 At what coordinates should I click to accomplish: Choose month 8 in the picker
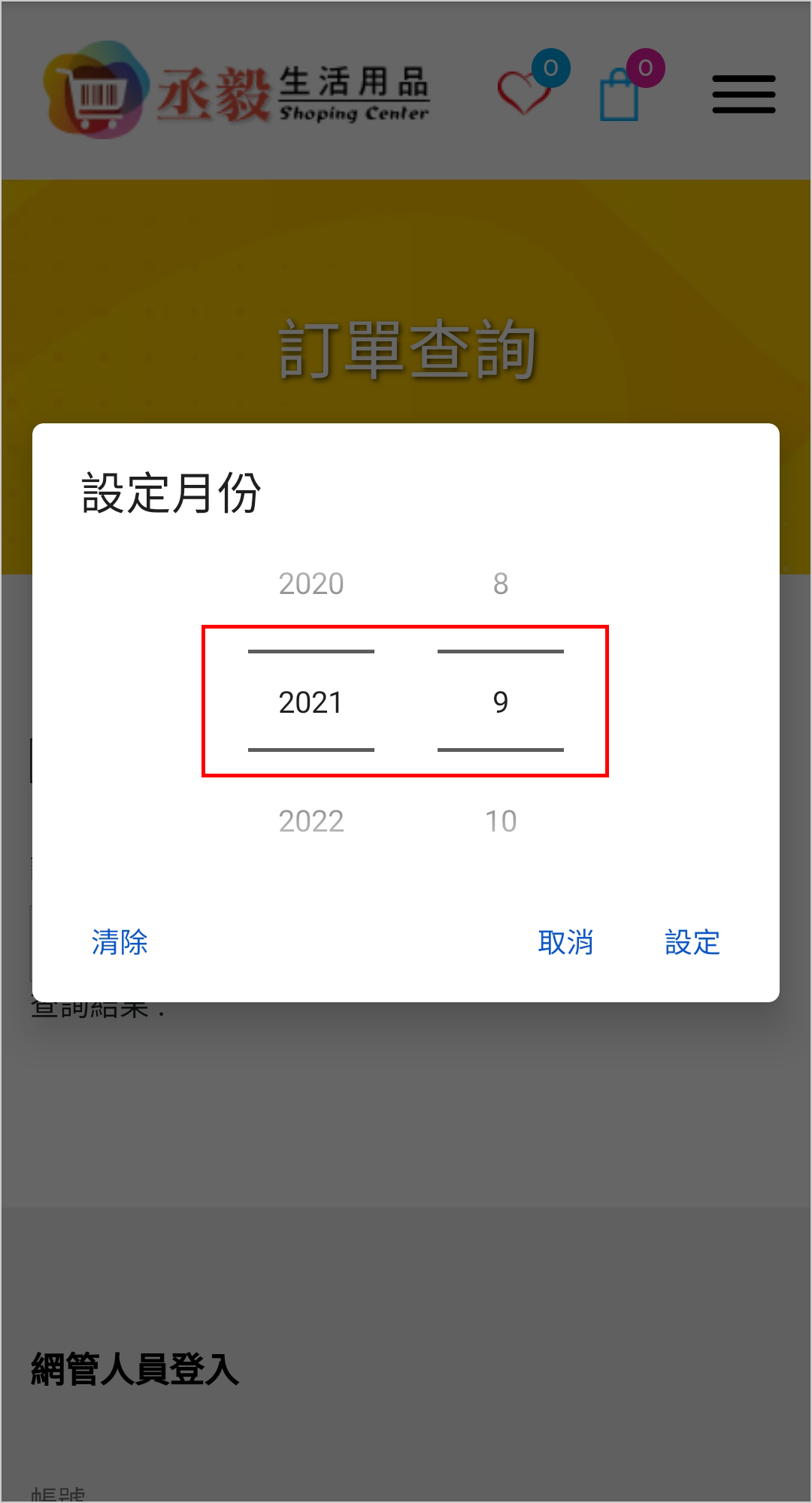click(501, 583)
